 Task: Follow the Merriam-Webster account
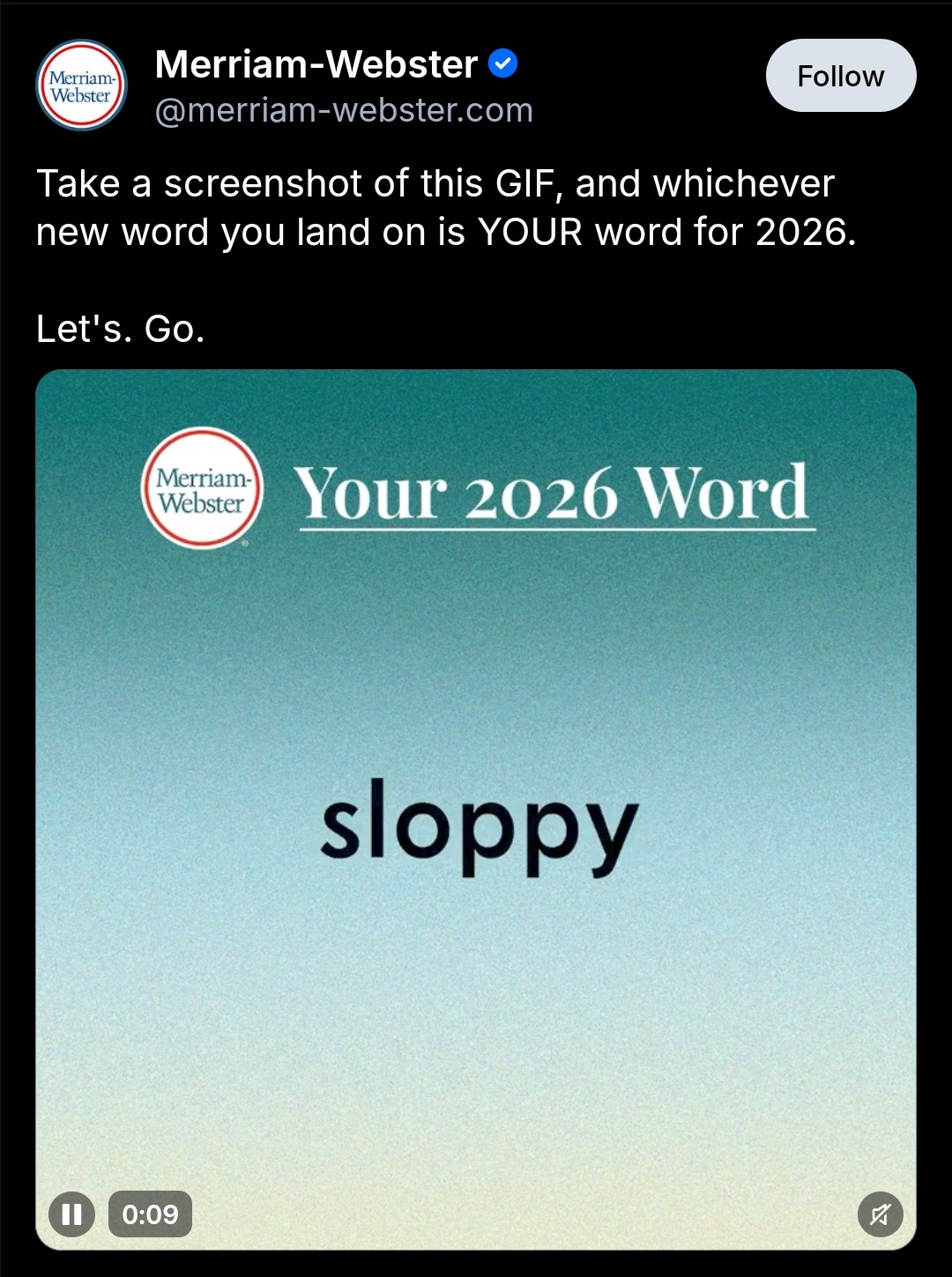840,76
